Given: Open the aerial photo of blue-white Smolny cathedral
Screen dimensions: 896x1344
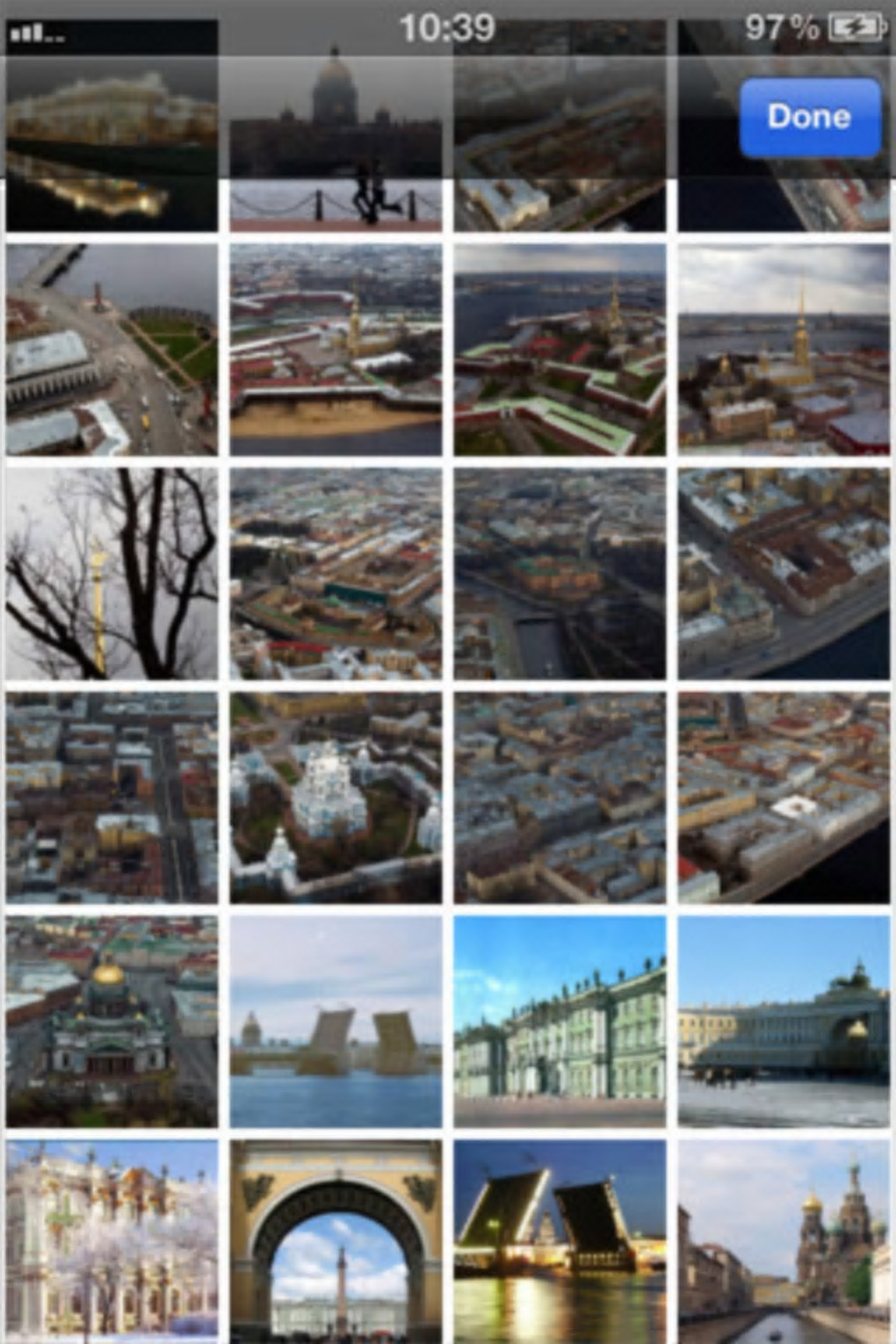Looking at the screenshot, I should coord(336,797).
